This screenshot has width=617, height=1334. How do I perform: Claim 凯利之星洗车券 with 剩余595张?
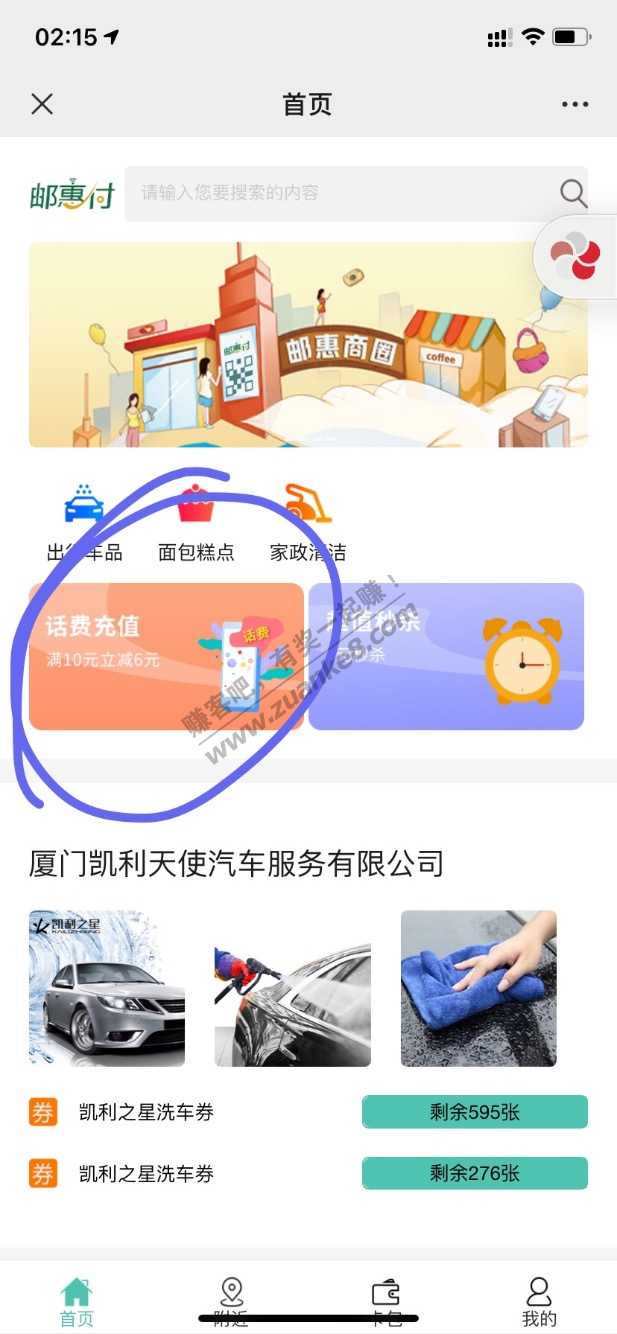(474, 1112)
